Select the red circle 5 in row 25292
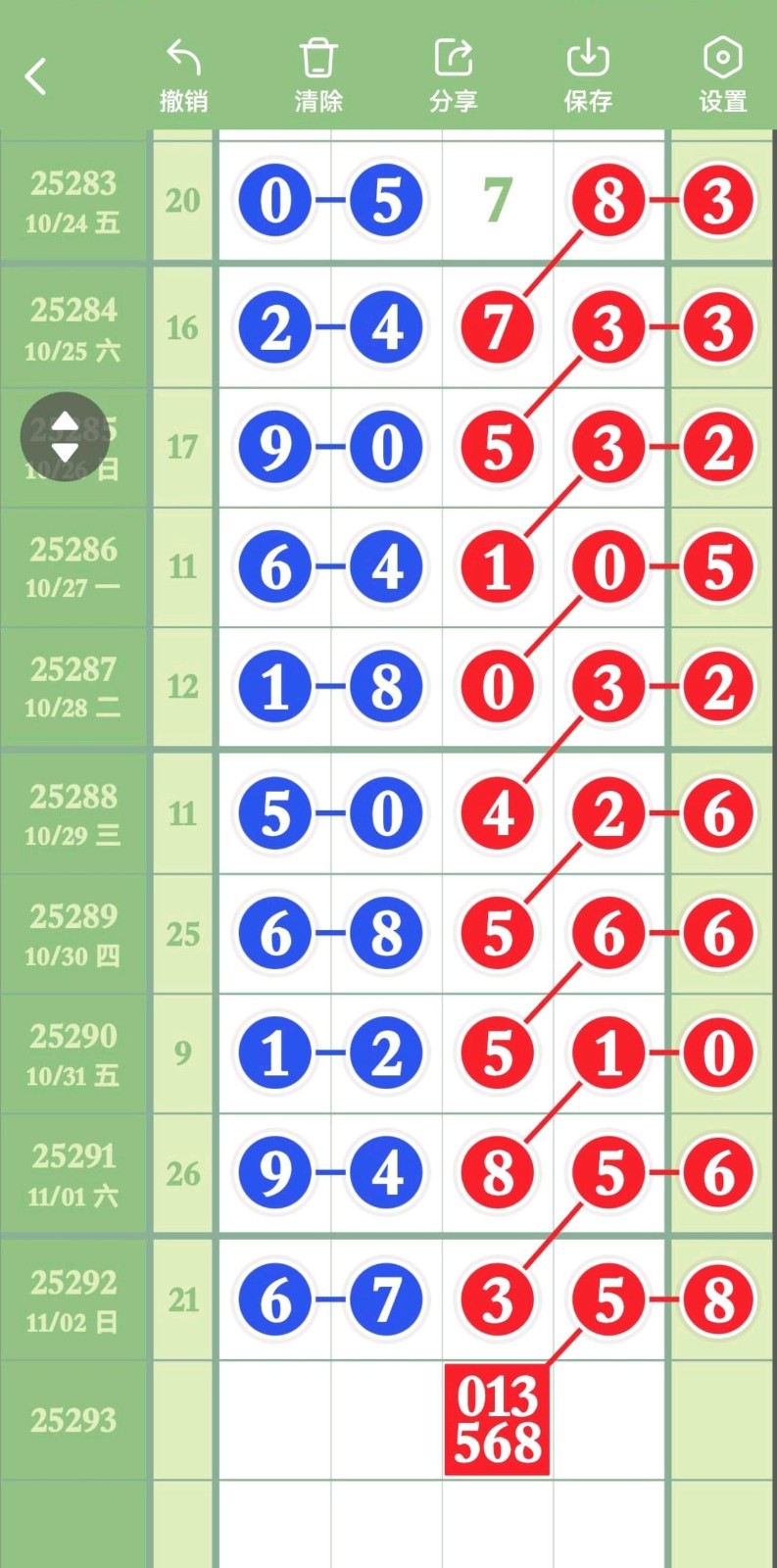 [x=607, y=1299]
